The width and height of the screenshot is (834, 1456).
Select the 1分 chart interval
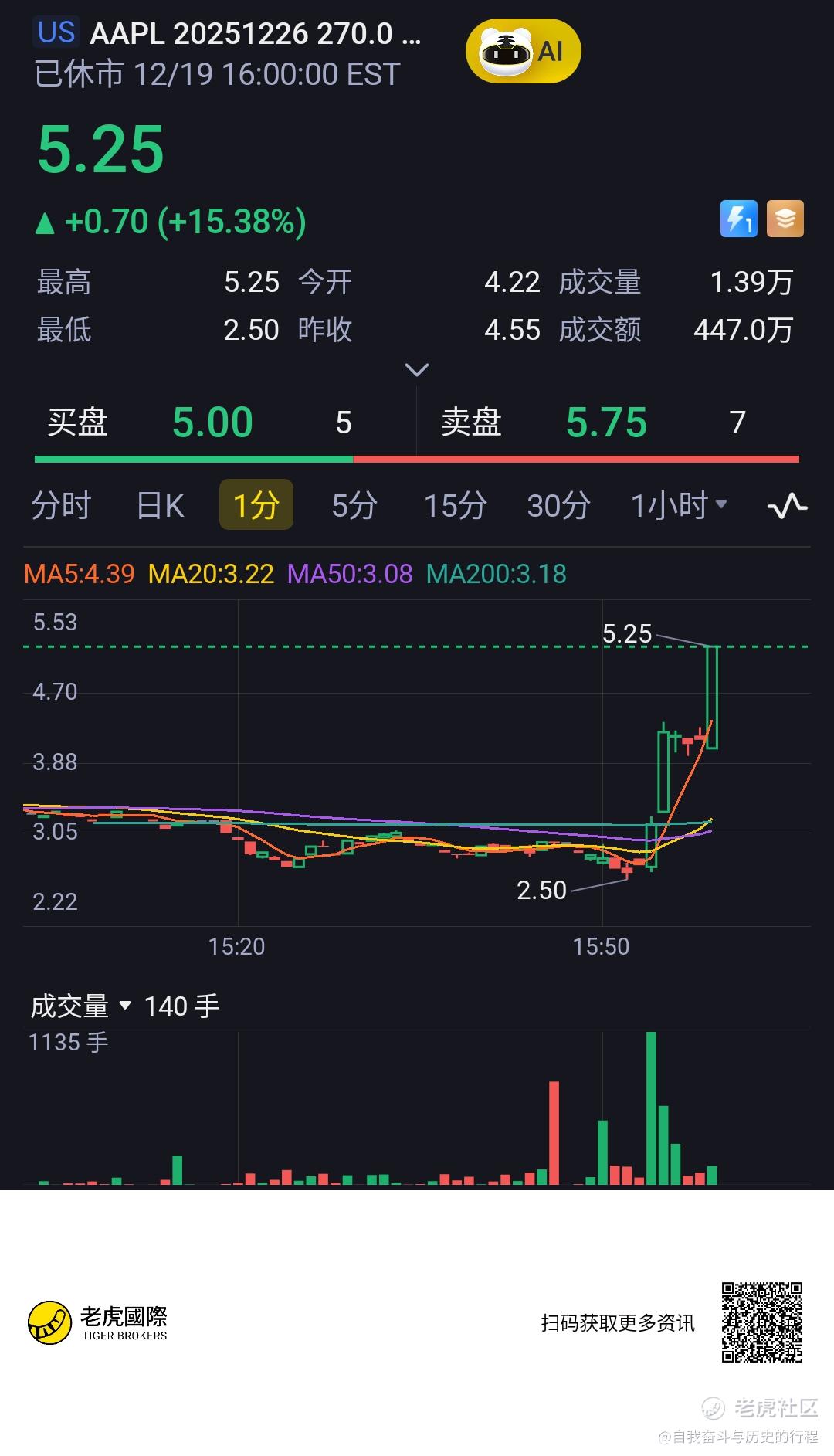pyautogui.click(x=256, y=506)
